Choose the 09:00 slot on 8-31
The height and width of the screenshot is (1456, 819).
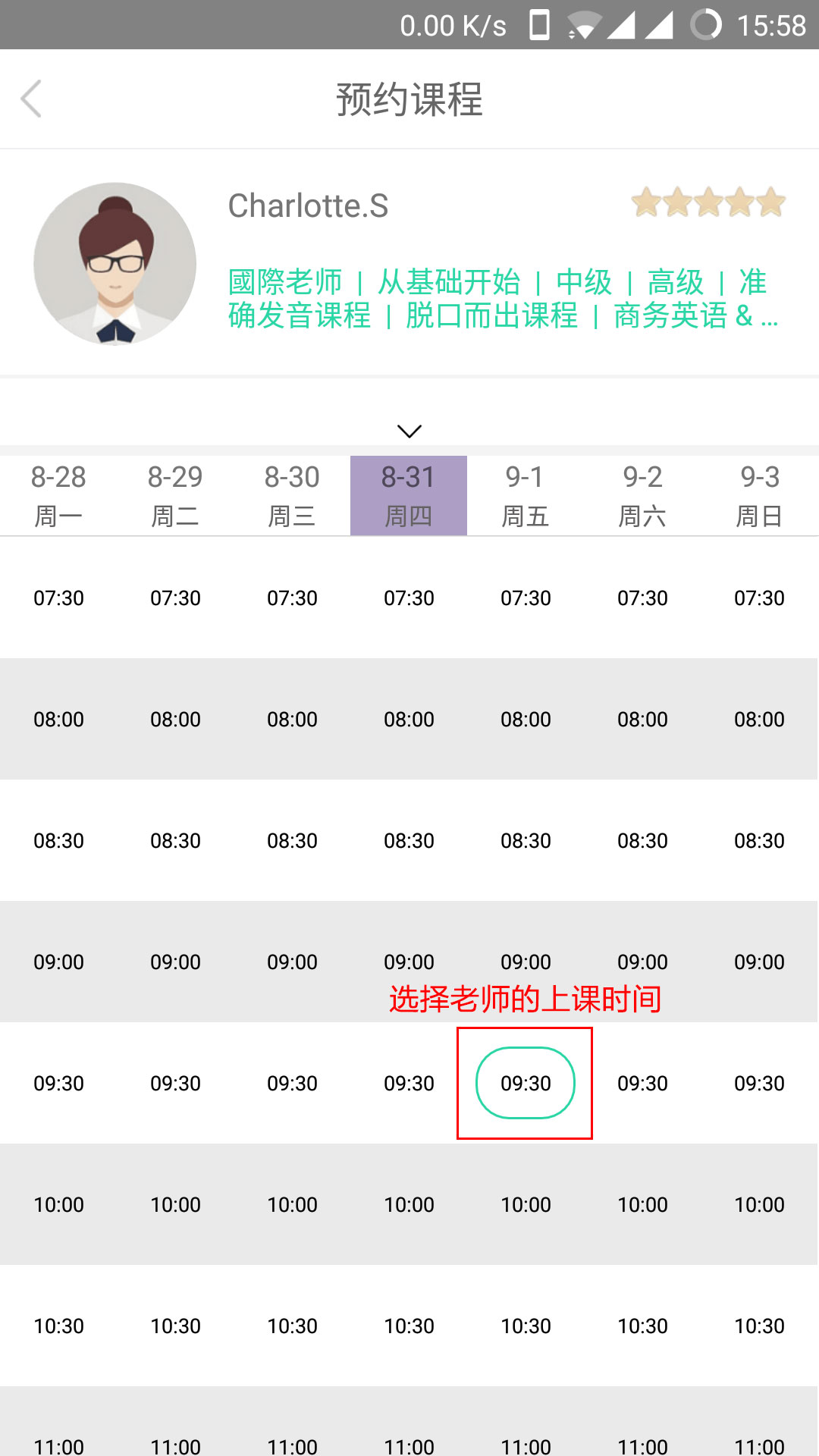409,962
